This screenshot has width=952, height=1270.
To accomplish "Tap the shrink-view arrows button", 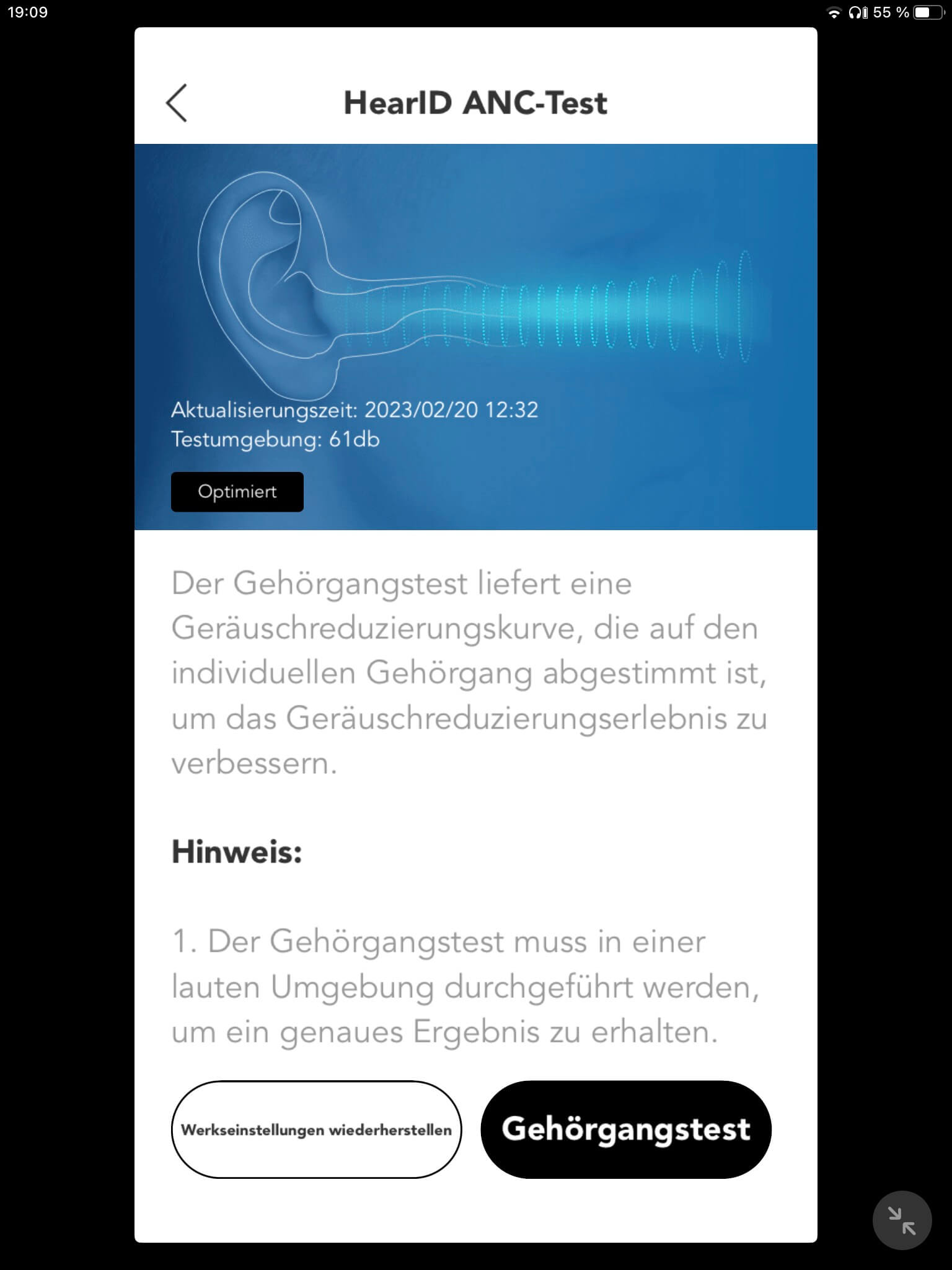I will [902, 1220].
